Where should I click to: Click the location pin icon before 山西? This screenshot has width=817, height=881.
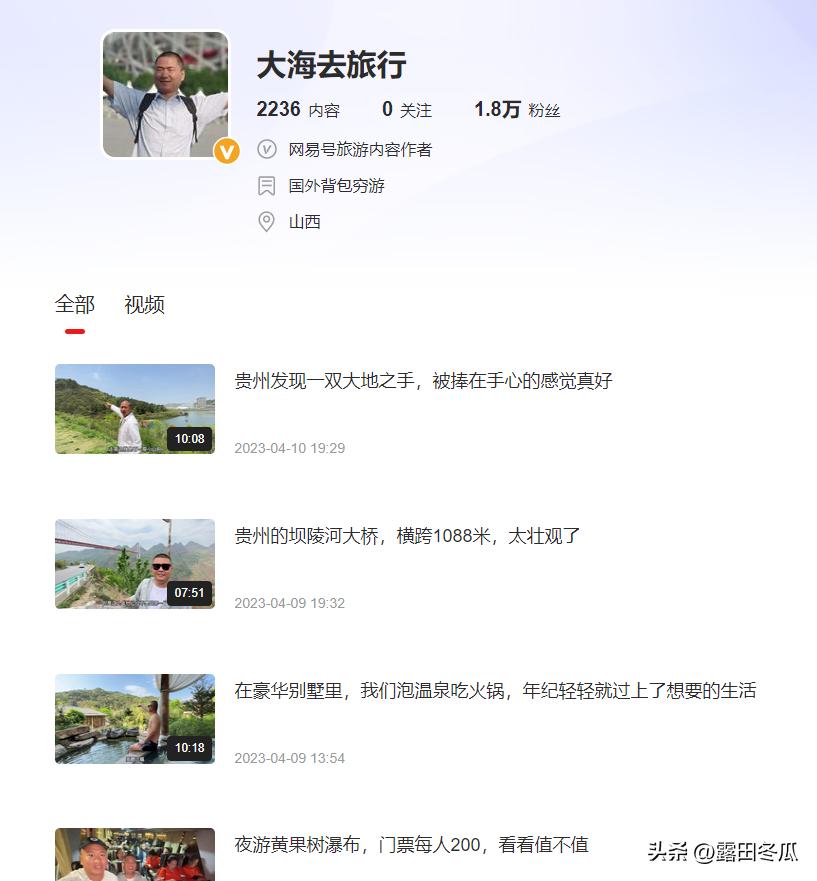coord(265,222)
